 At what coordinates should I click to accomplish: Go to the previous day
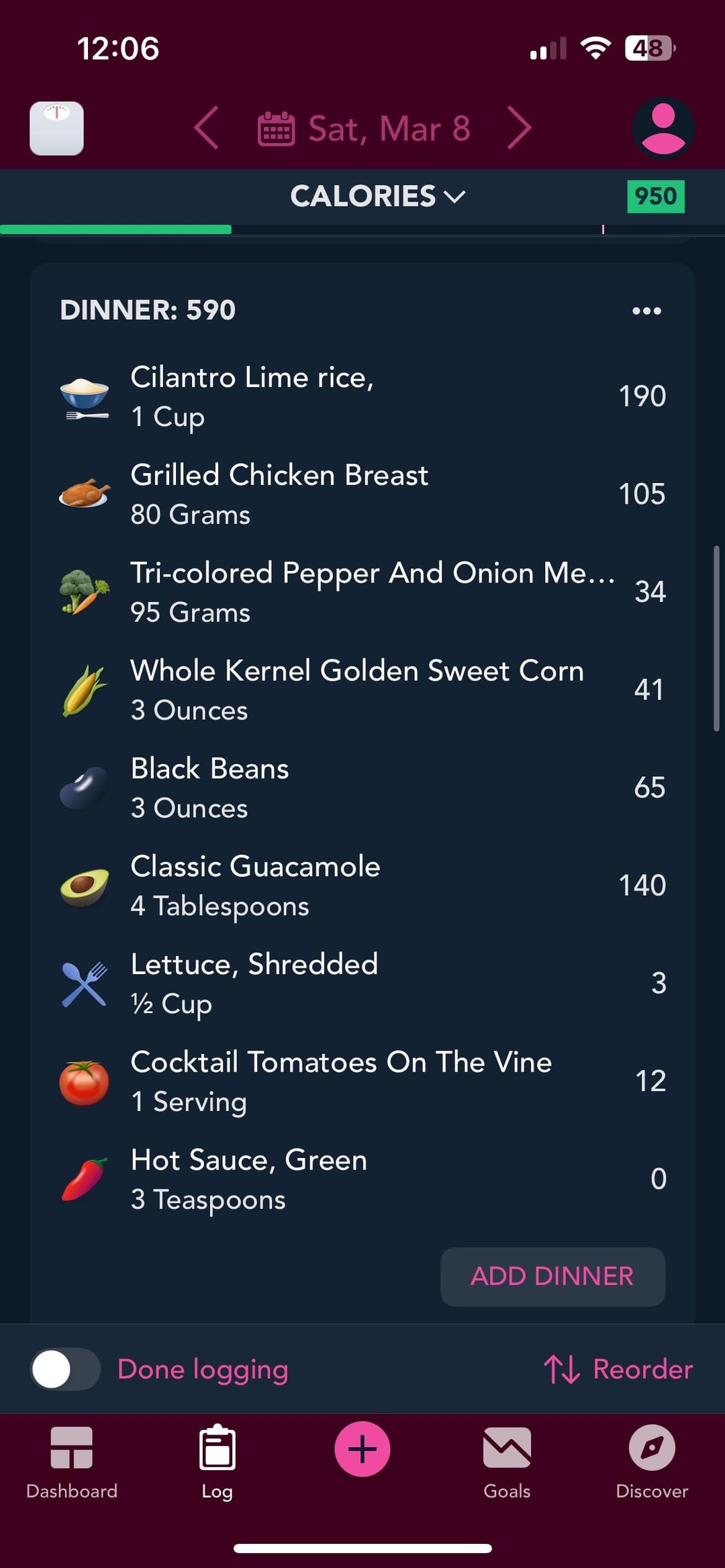pyautogui.click(x=206, y=128)
